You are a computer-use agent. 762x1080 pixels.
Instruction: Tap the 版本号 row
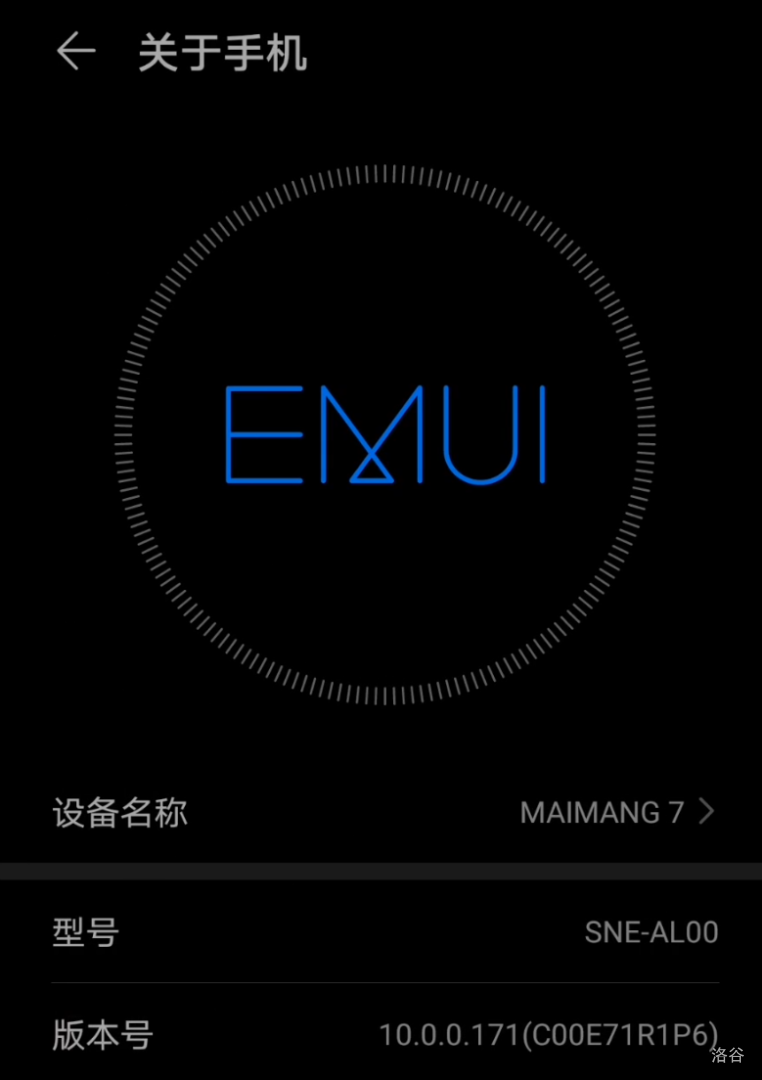click(x=384, y=1034)
